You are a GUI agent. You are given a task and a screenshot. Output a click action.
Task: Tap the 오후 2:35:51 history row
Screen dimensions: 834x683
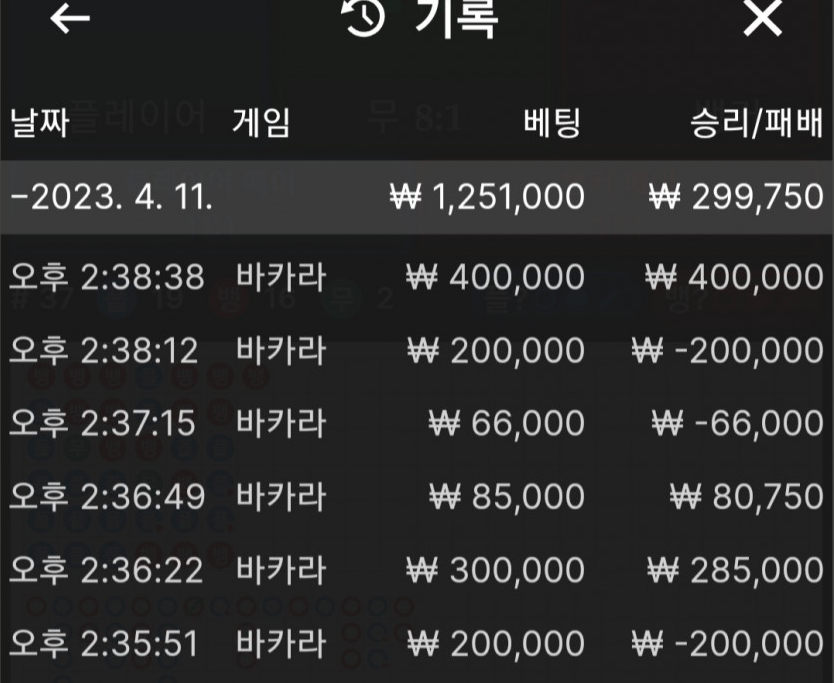click(x=416, y=643)
